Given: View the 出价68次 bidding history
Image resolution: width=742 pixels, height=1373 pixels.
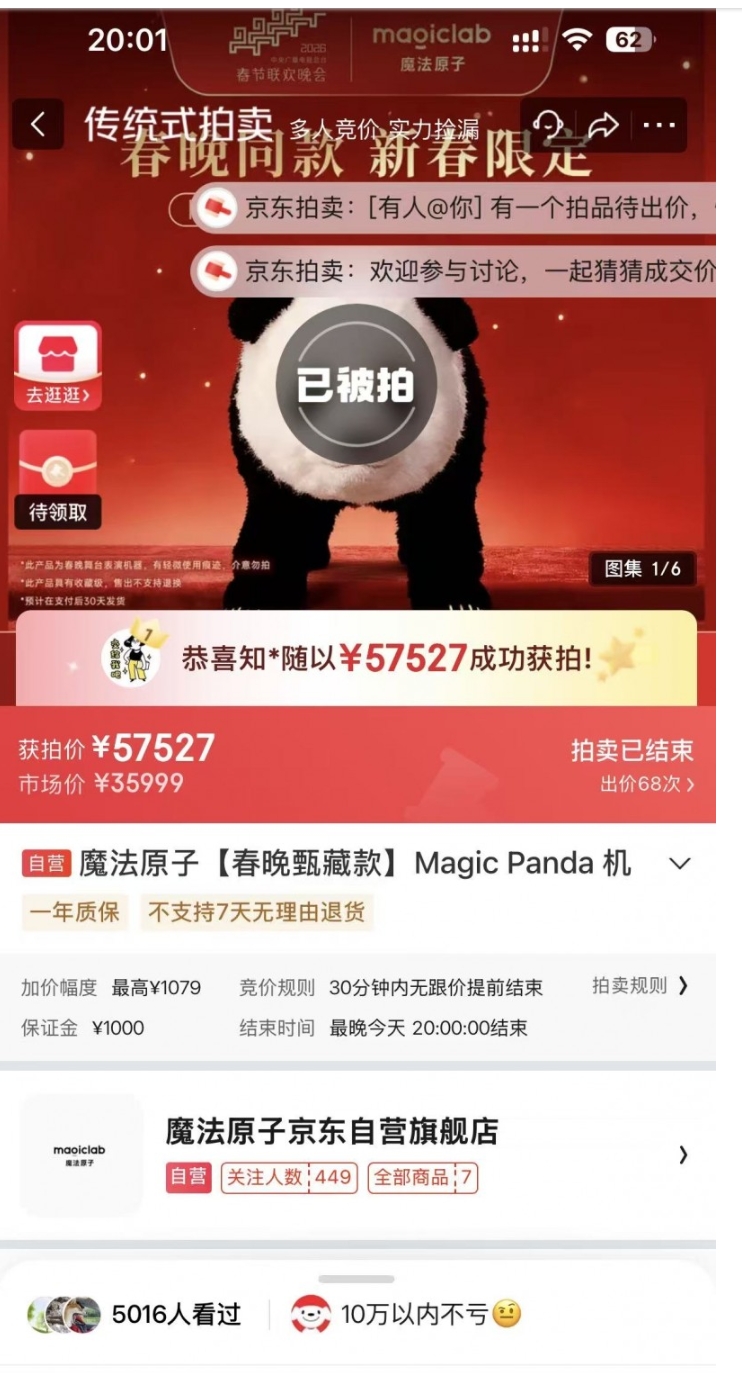Looking at the screenshot, I should coord(647,784).
